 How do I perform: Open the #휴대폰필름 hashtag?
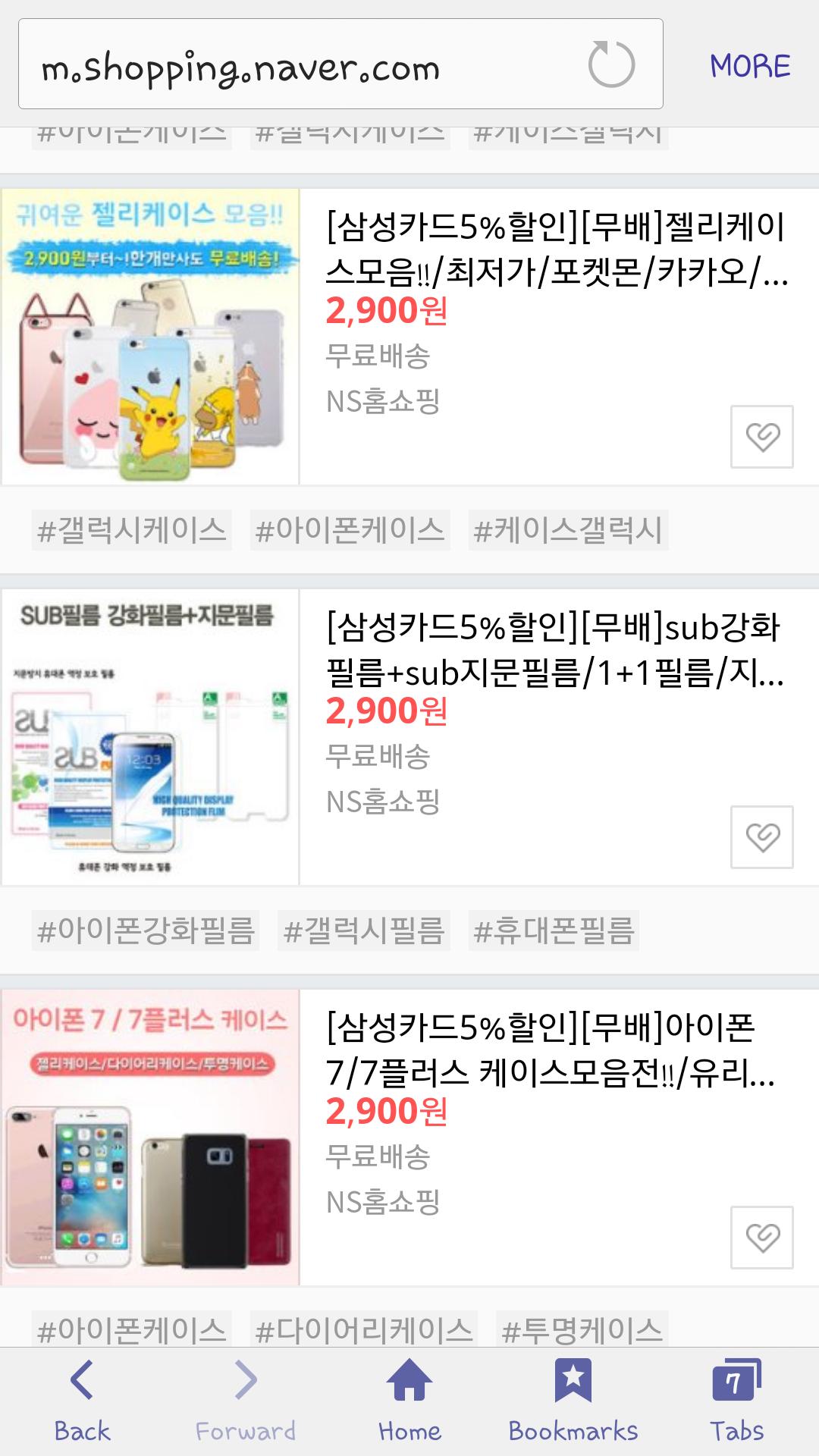tap(554, 930)
